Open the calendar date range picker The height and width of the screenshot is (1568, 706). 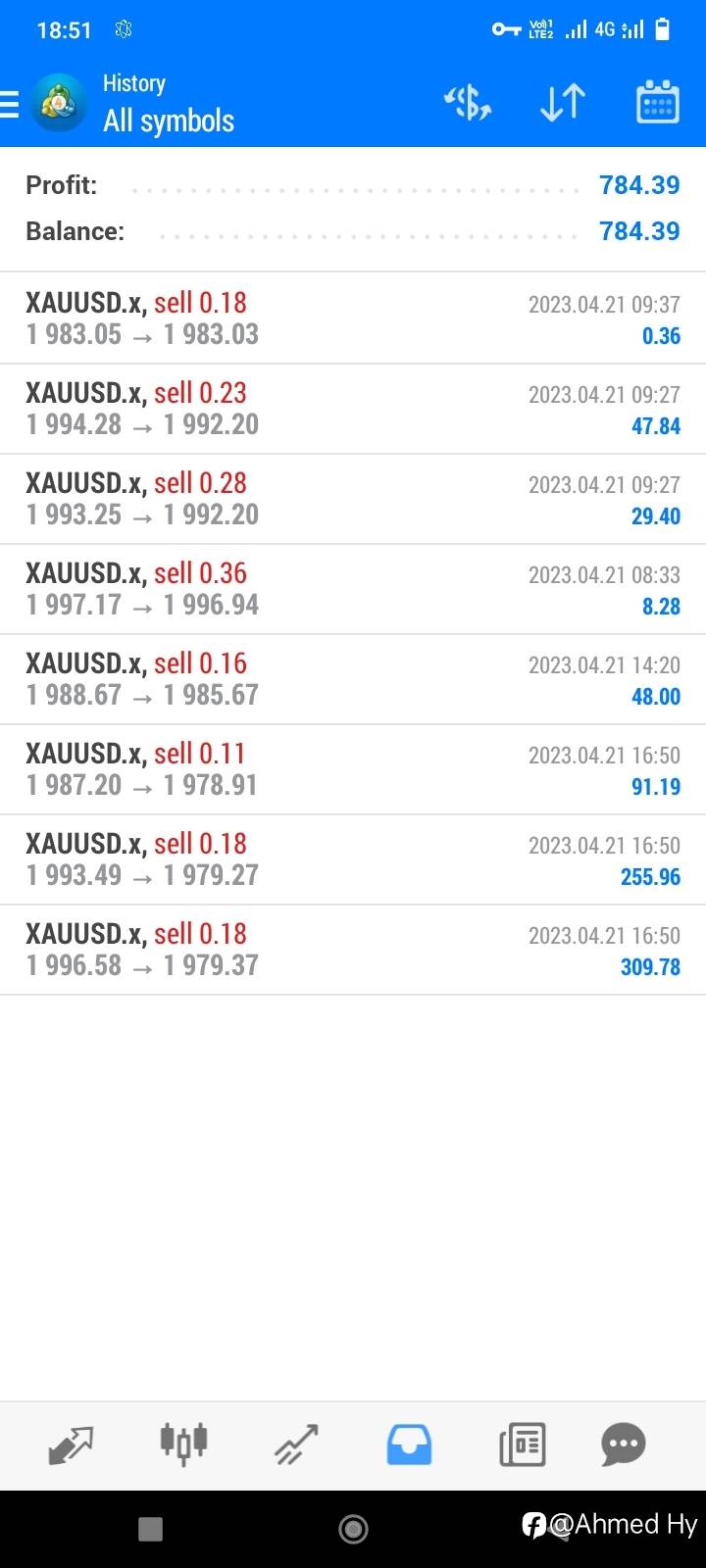pyautogui.click(x=657, y=102)
